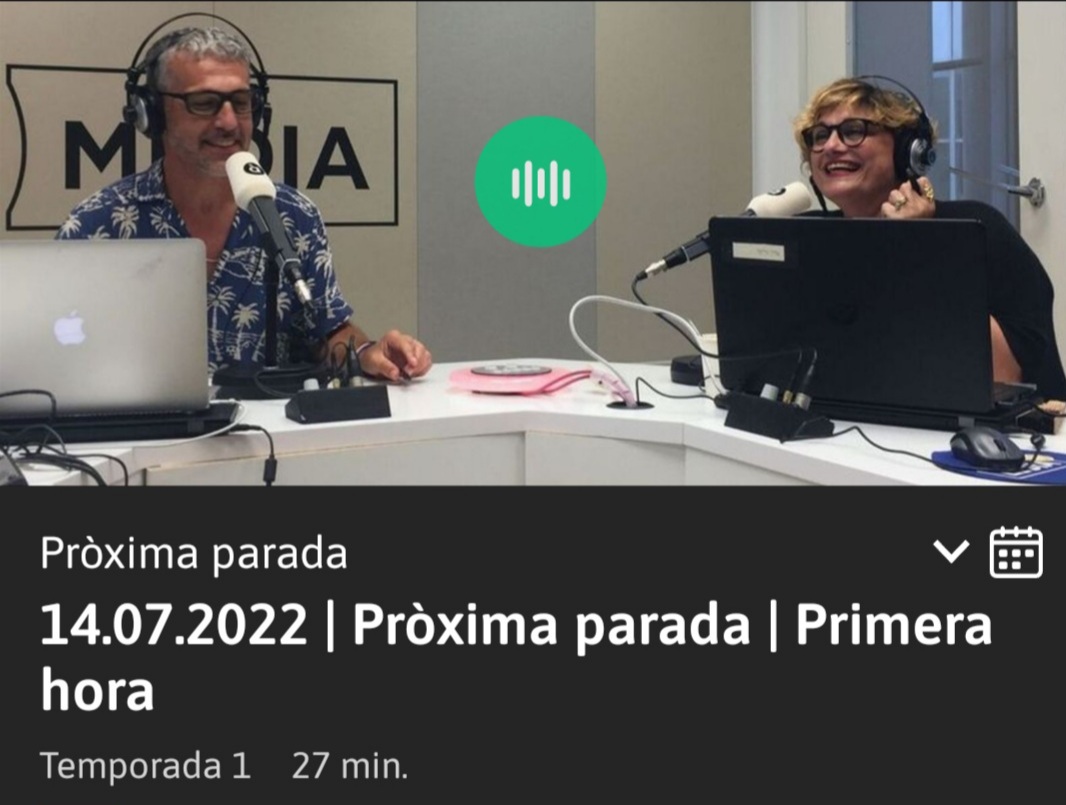Tap the green audio playback button
This screenshot has width=1066, height=805.
pos(540,182)
